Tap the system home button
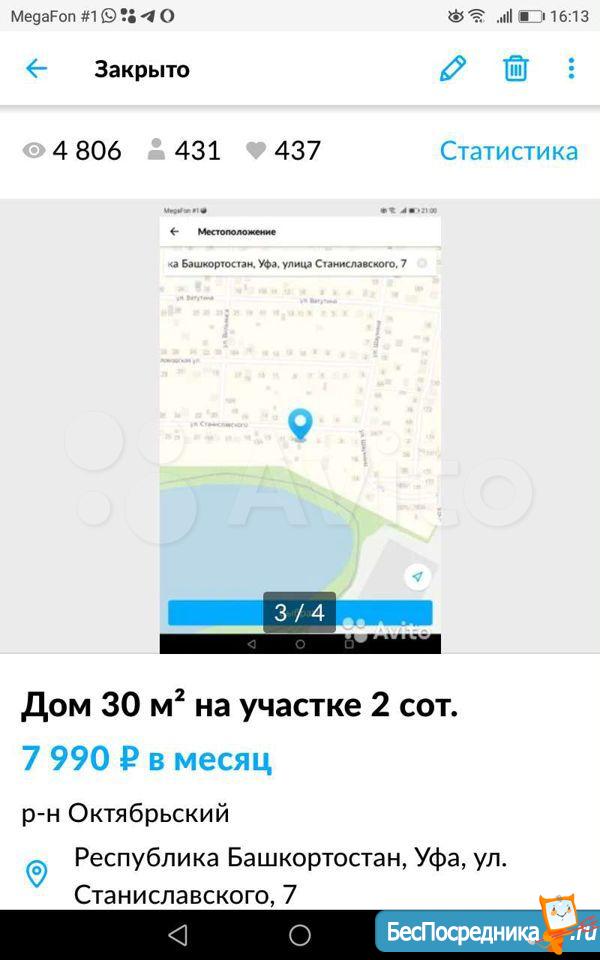The height and width of the screenshot is (960, 600). pyautogui.click(x=300, y=935)
